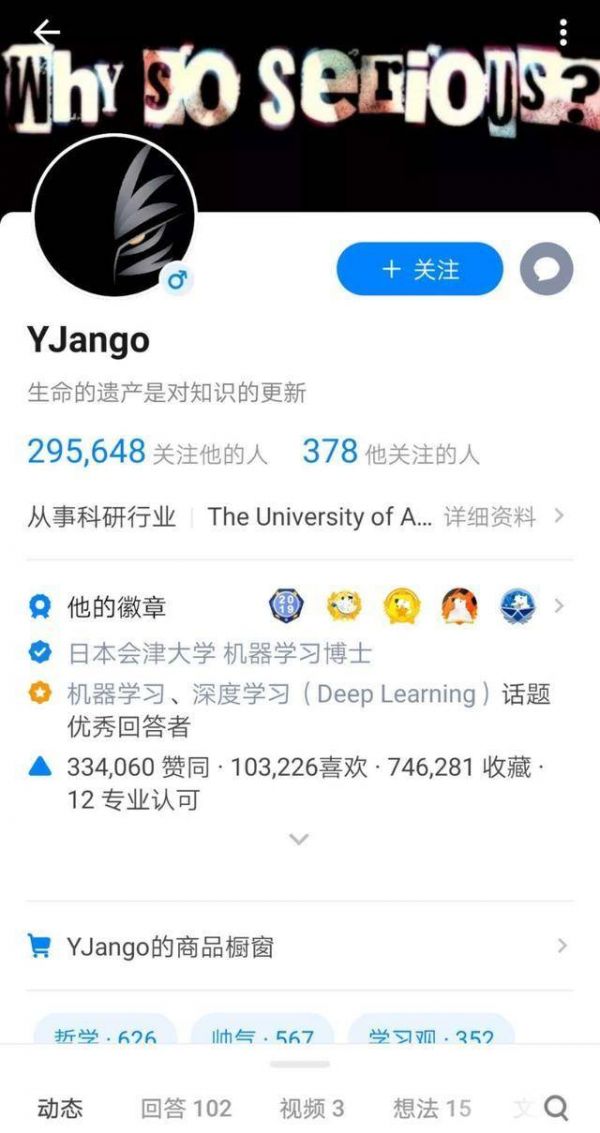Switch to the 想法 15 tab
600x1133 pixels.
coord(432,1108)
